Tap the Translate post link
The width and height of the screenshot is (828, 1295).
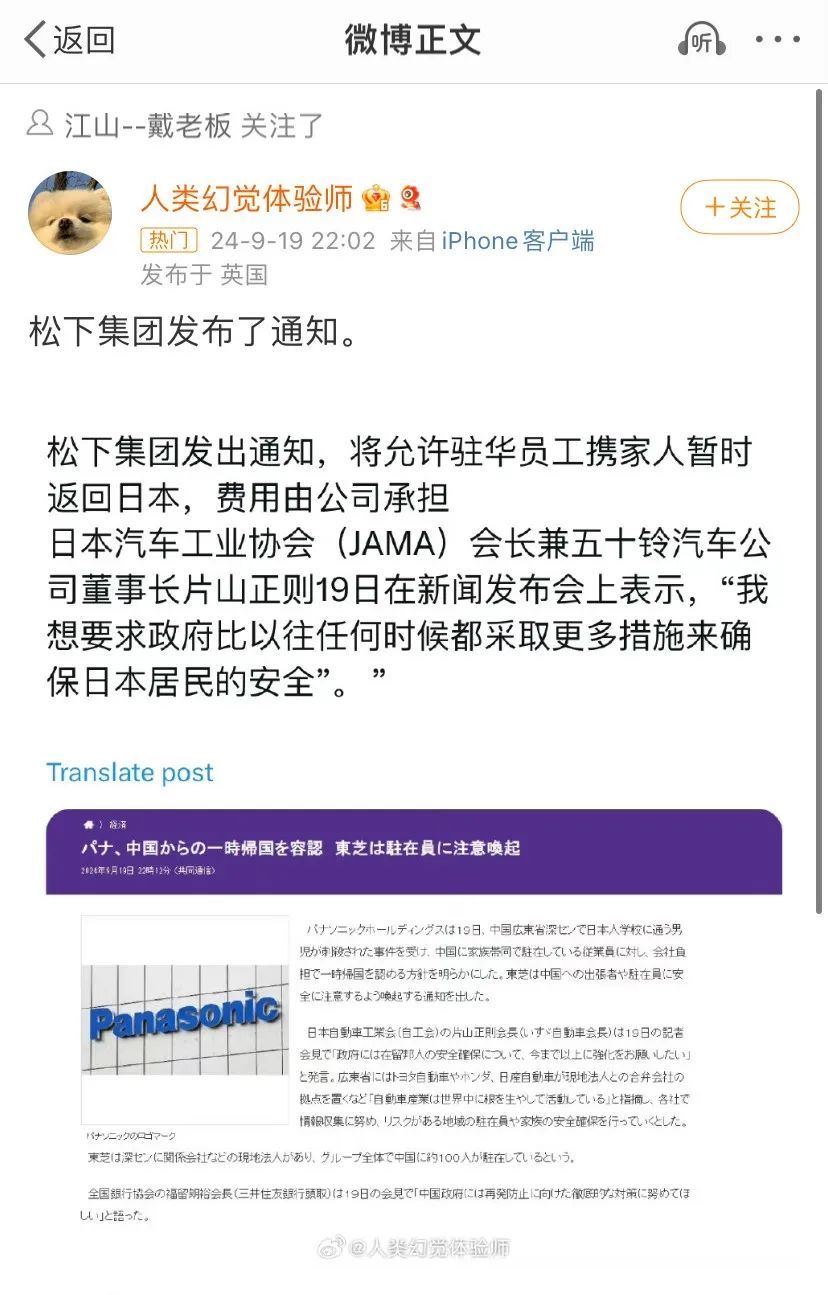(x=130, y=772)
